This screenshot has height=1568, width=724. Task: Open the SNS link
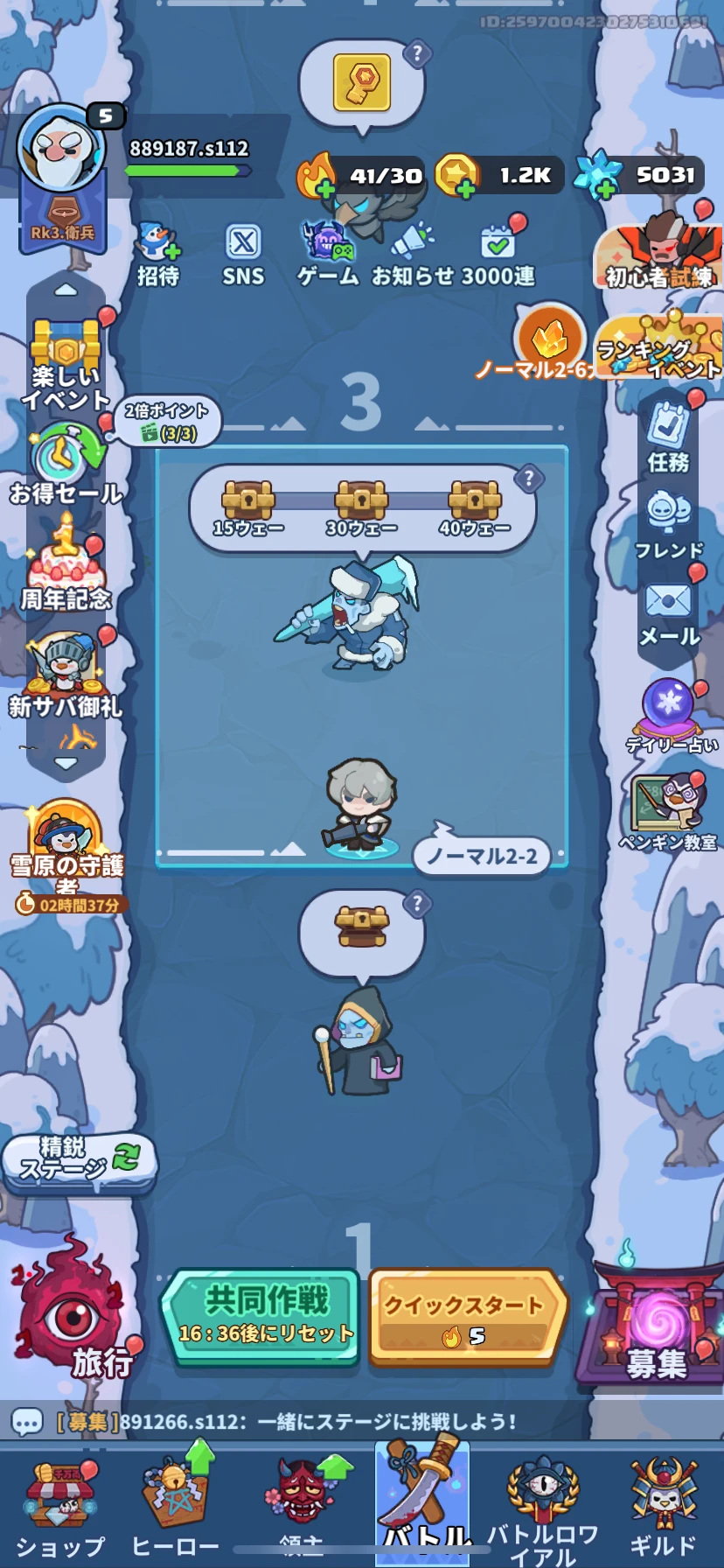243,254
